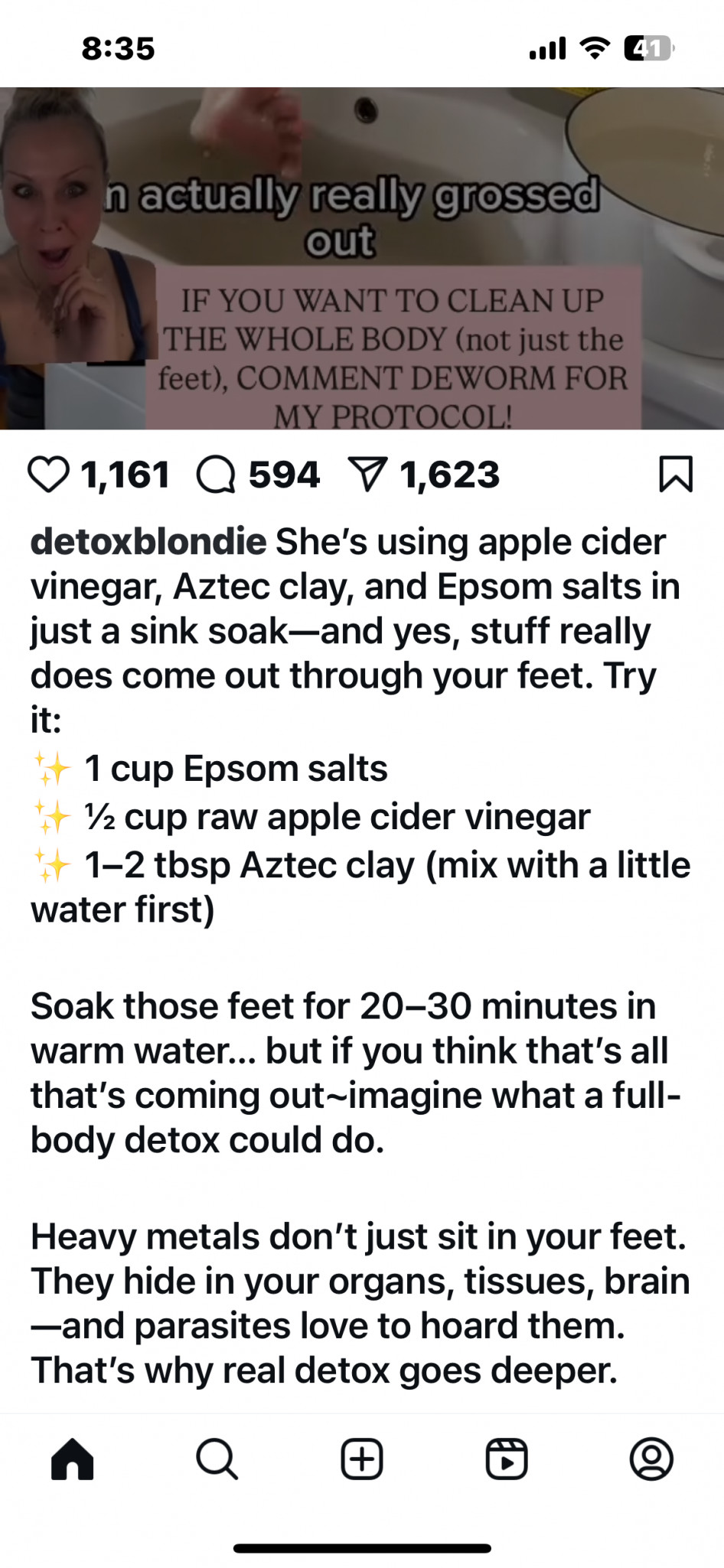Open your Profile tab
This screenshot has height=1568, width=724.
coord(651,1459)
